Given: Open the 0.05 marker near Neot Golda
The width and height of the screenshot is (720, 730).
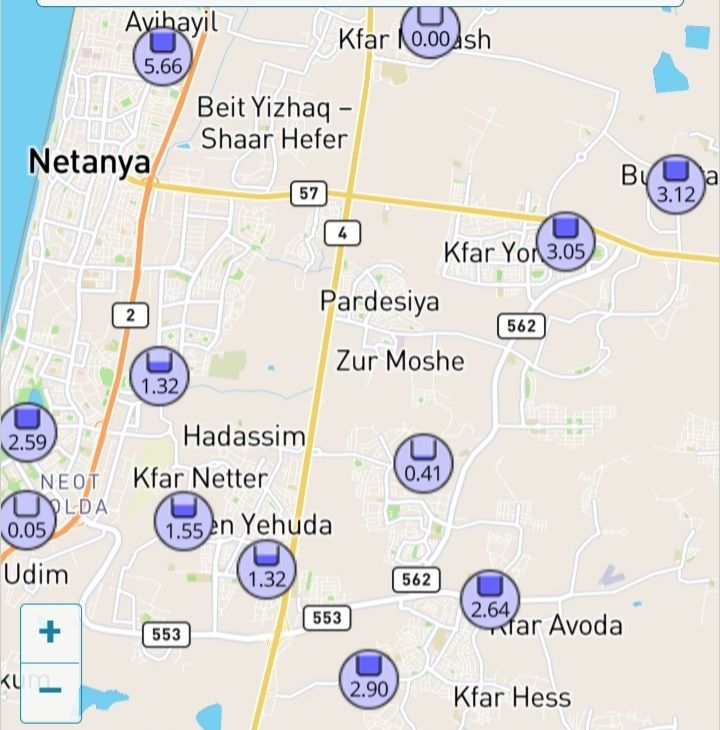Looking at the screenshot, I should tap(26, 520).
